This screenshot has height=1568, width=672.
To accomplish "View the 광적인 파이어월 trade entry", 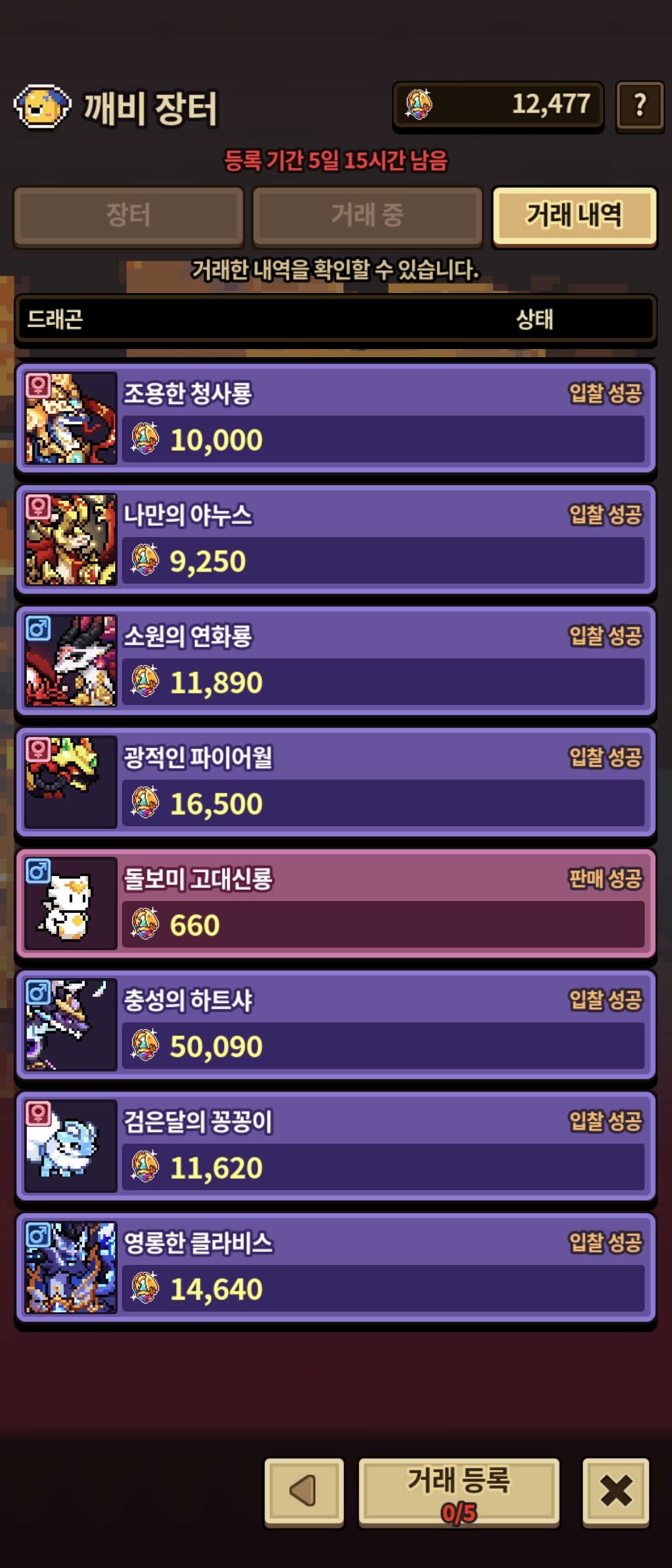I will pyautogui.click(x=336, y=782).
